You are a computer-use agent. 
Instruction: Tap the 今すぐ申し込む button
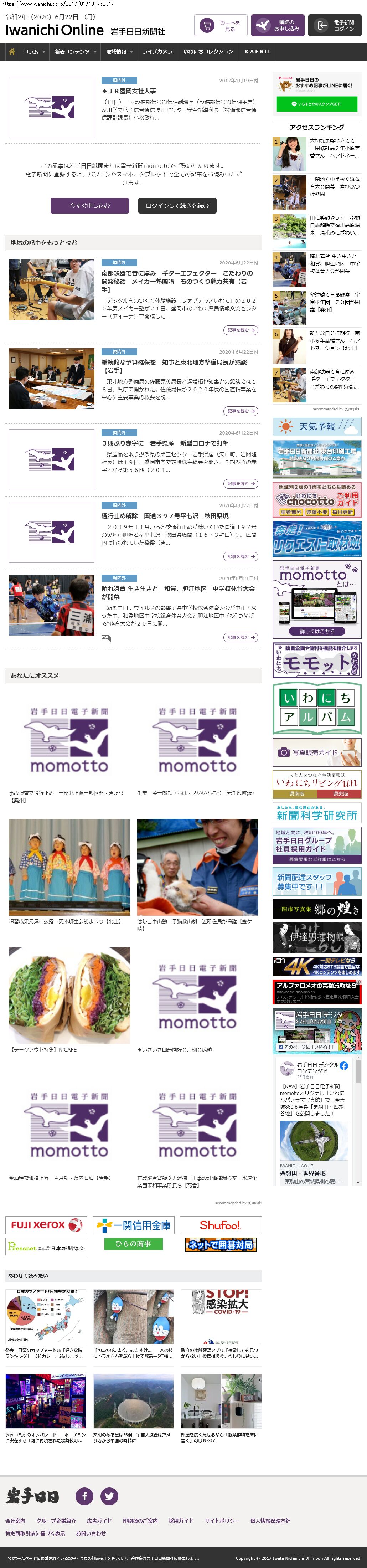89,206
